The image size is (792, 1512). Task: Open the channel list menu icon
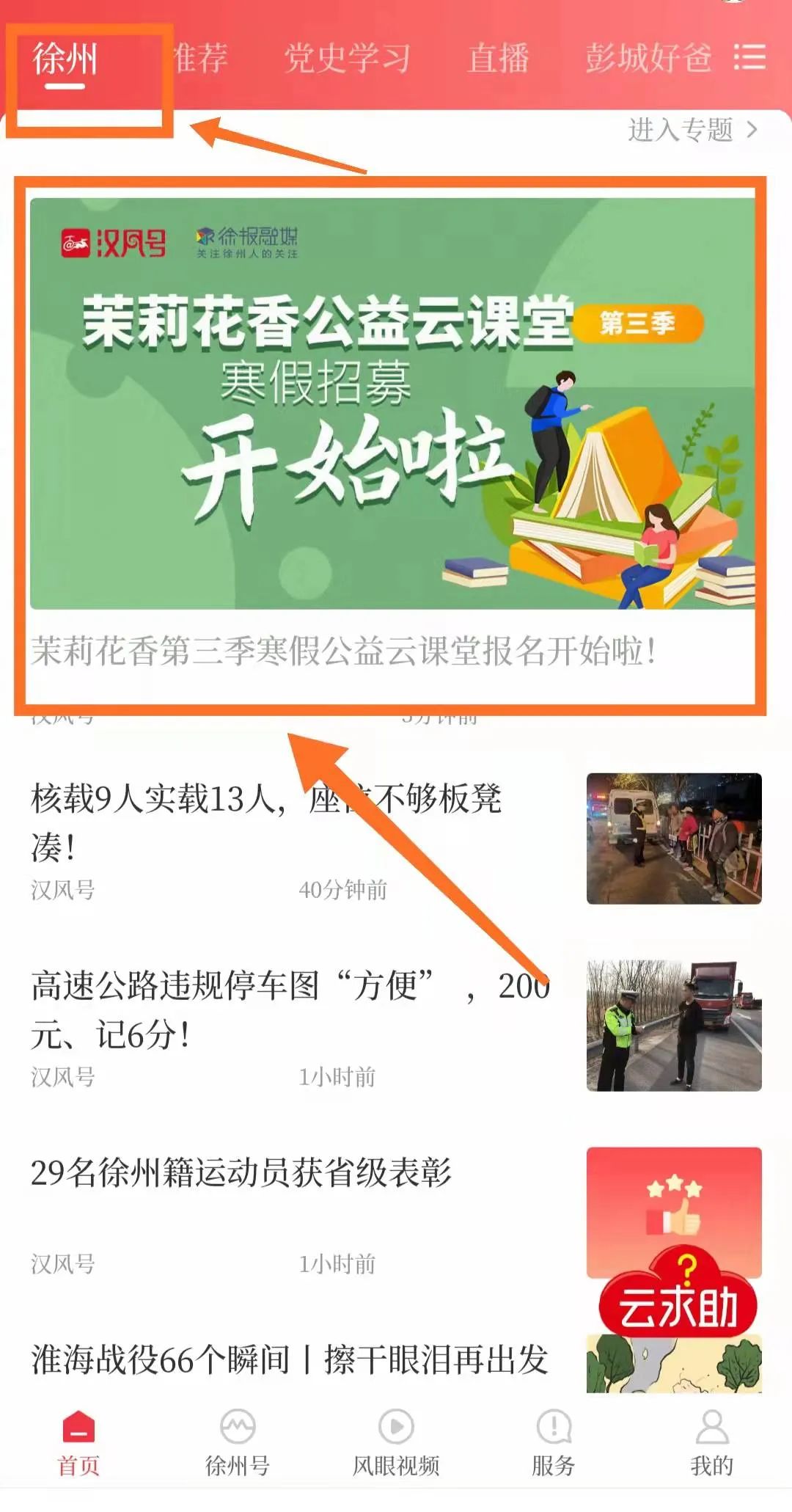(749, 57)
